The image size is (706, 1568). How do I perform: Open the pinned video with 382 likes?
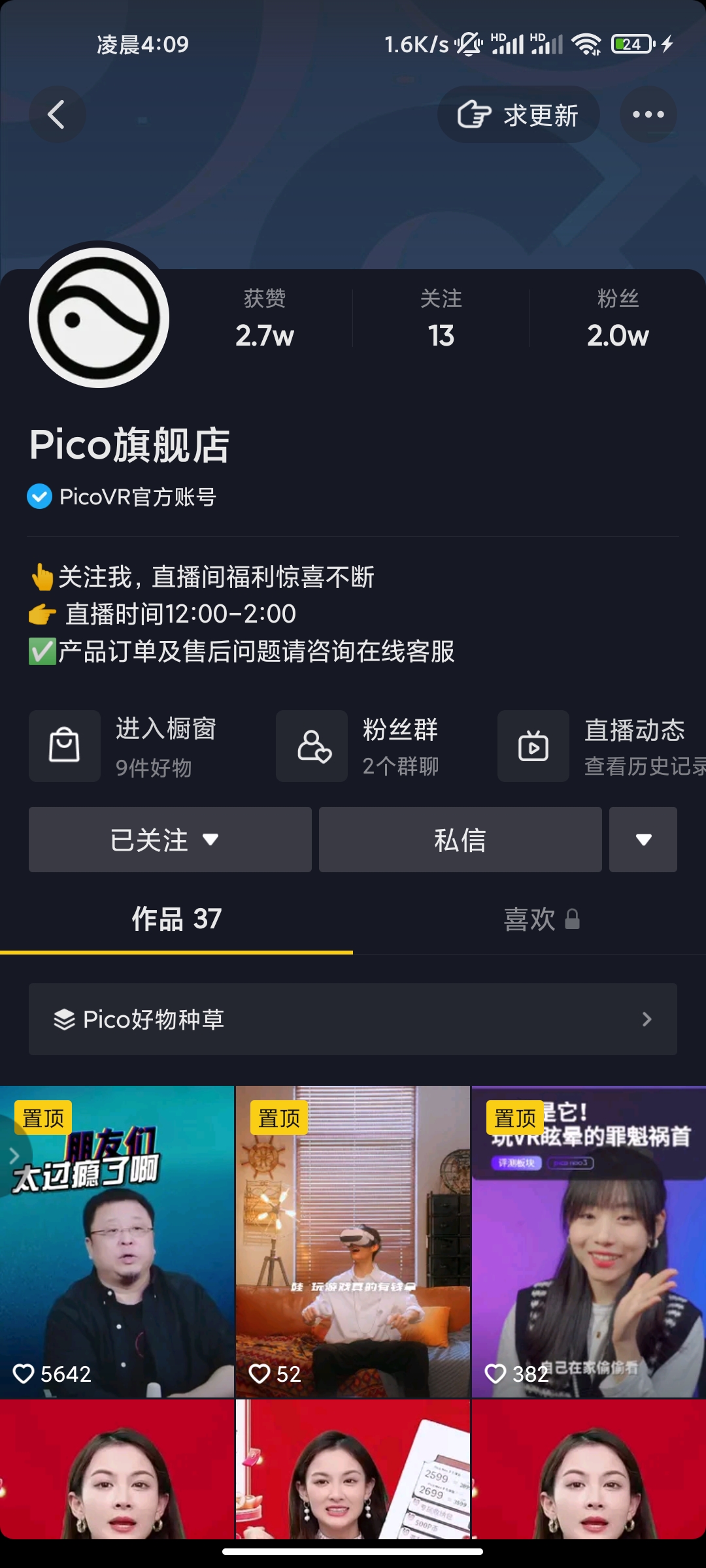tap(588, 1241)
